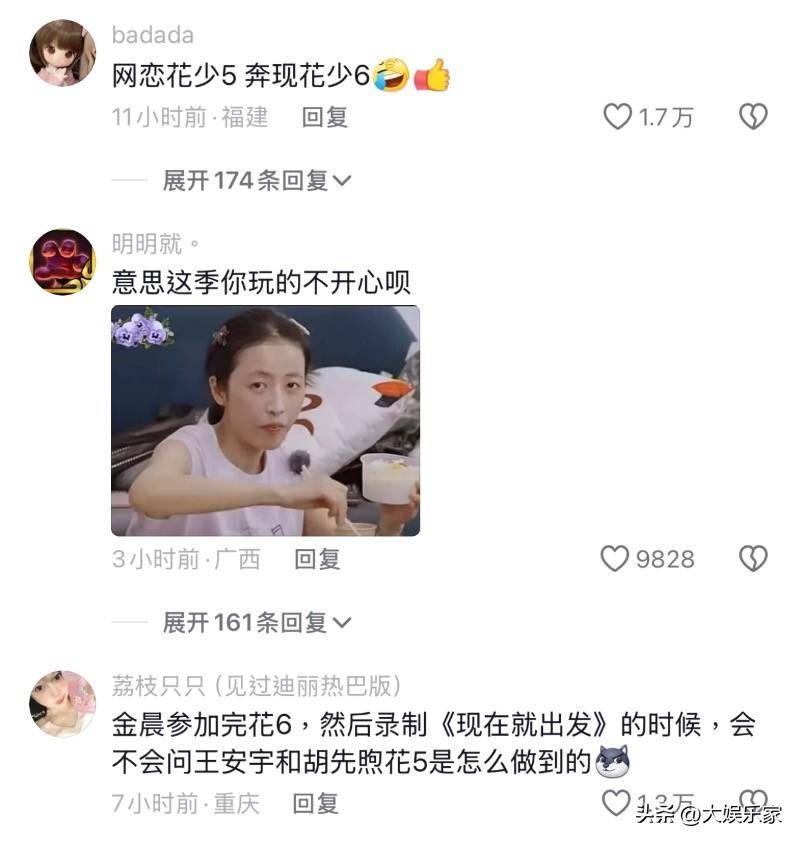Like the comment by 明明就
Screen dimensions: 800x842
point(615,558)
